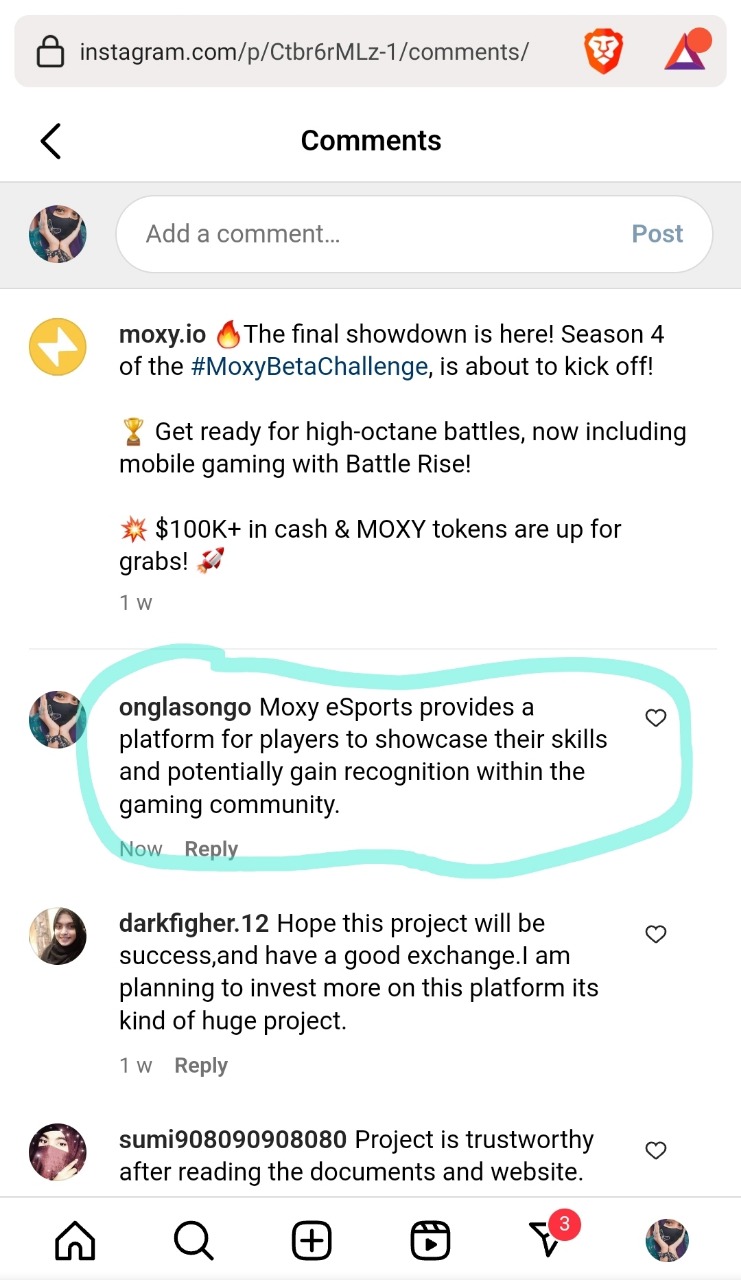741x1280 pixels.
Task: Open the Brave shields lion icon
Action: pyautogui.click(x=604, y=51)
